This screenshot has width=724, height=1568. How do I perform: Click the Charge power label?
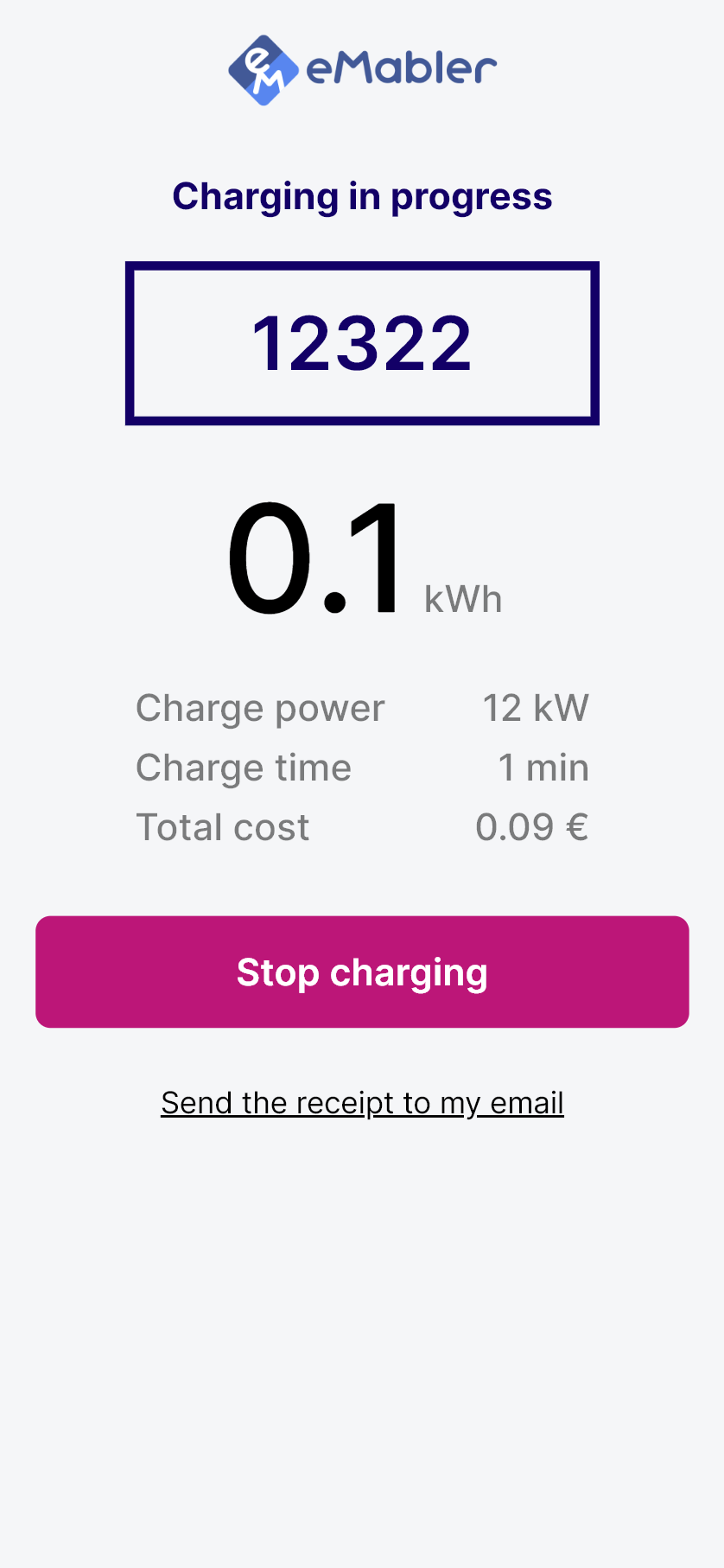pyautogui.click(x=260, y=707)
